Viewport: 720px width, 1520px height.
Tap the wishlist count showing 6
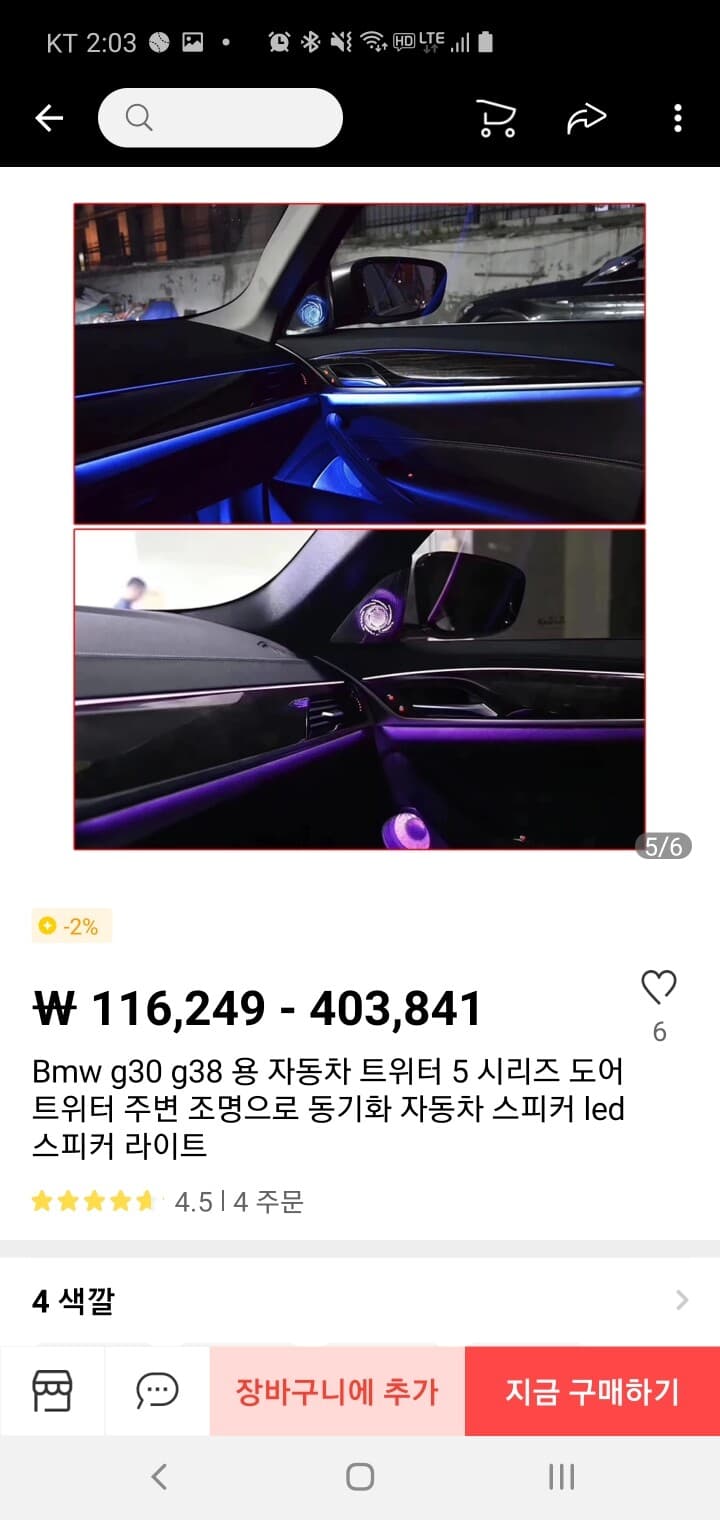(659, 1032)
